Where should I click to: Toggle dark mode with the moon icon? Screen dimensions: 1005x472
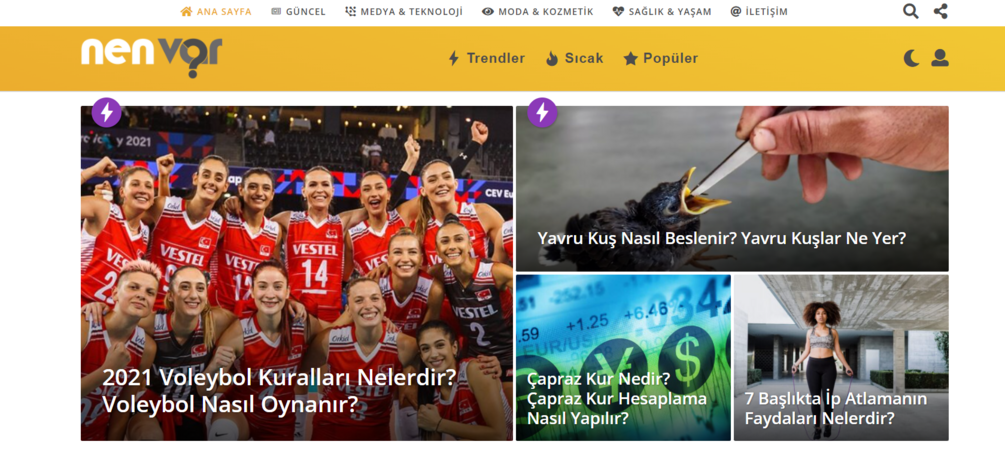911,58
